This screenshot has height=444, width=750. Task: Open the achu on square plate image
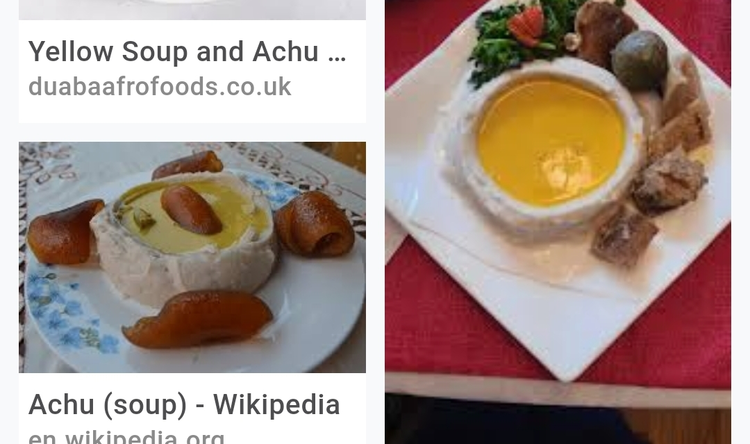coord(558,190)
